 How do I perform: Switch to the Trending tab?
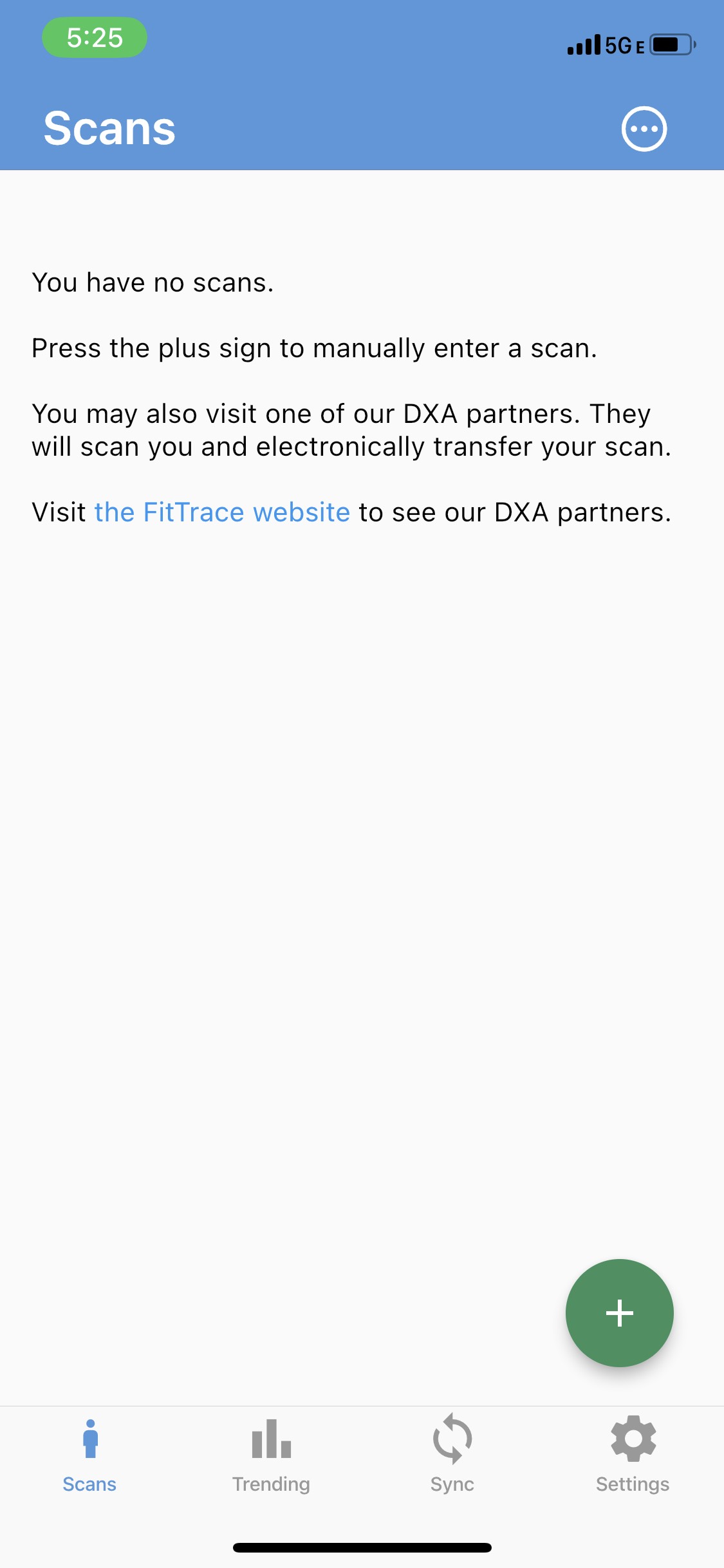pyautogui.click(x=271, y=1455)
